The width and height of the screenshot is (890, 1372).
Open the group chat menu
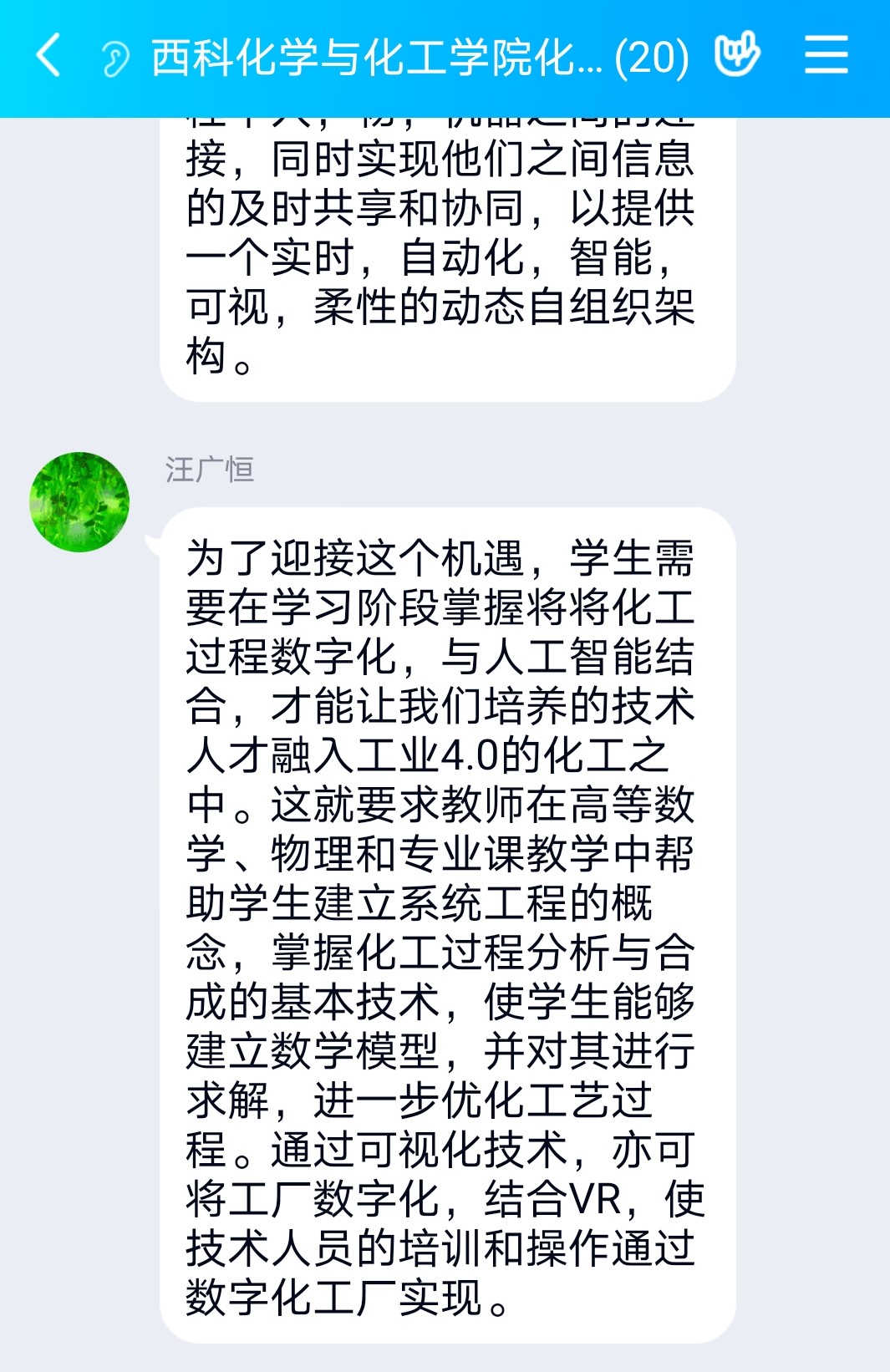(x=826, y=55)
